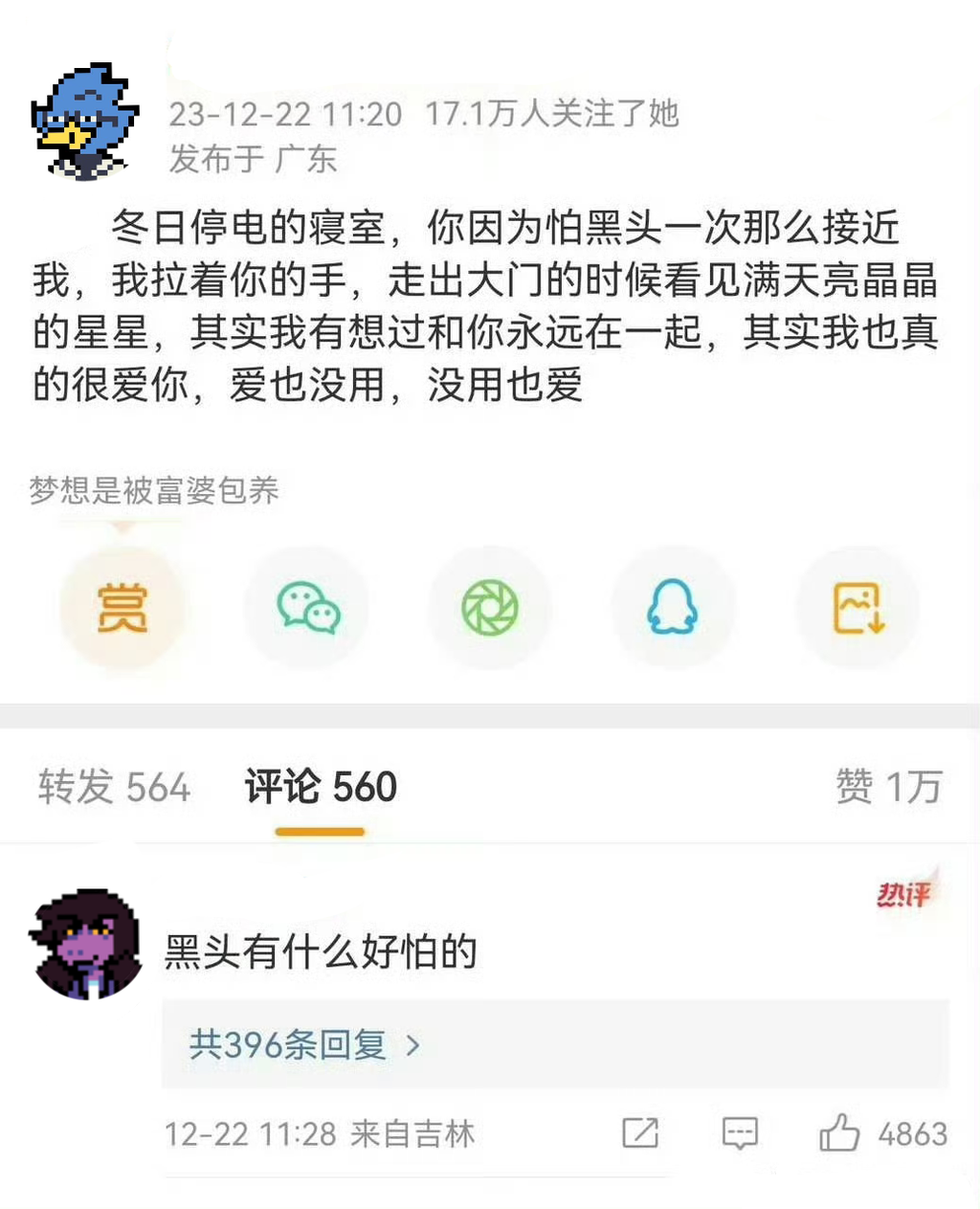
Task: Open the 赞 1万 likes tab
Action: coord(888,787)
